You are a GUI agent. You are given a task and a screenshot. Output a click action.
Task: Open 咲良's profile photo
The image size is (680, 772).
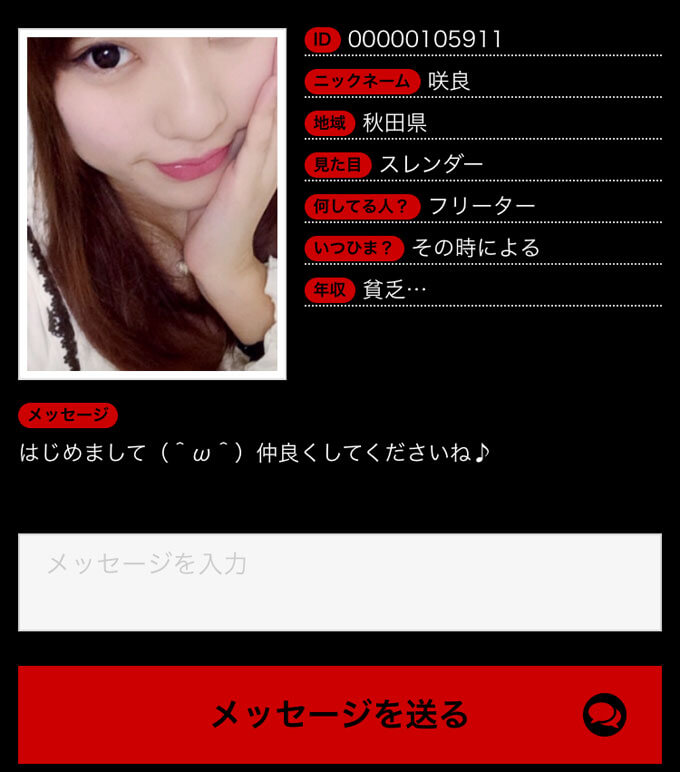[152, 204]
